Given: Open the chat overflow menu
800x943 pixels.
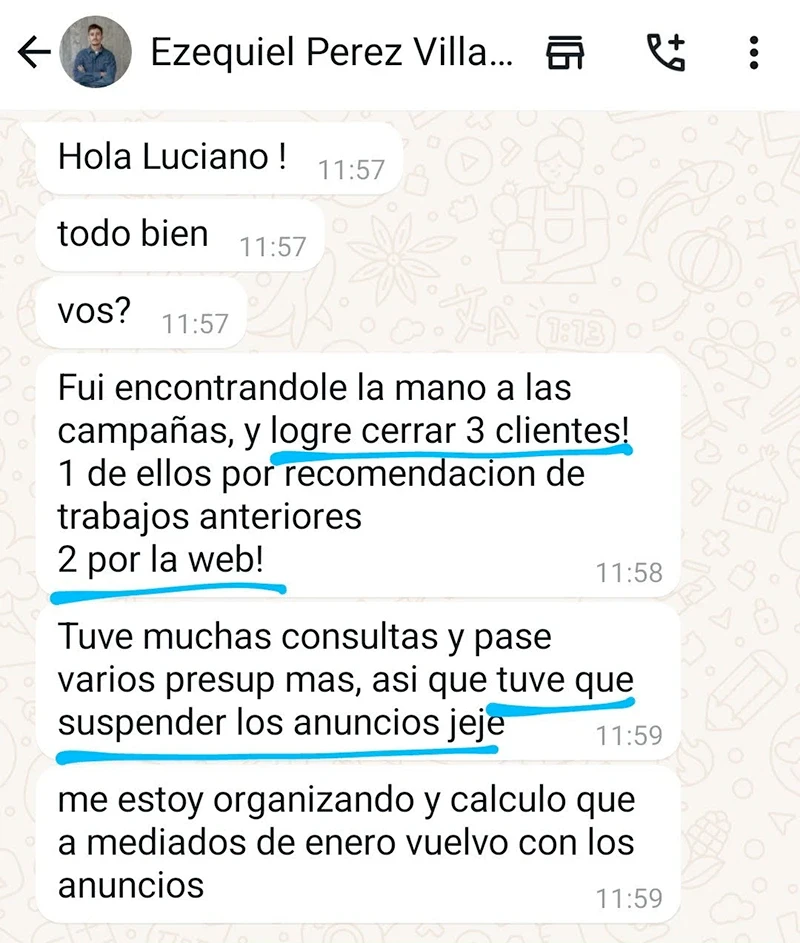Looking at the screenshot, I should click(755, 53).
